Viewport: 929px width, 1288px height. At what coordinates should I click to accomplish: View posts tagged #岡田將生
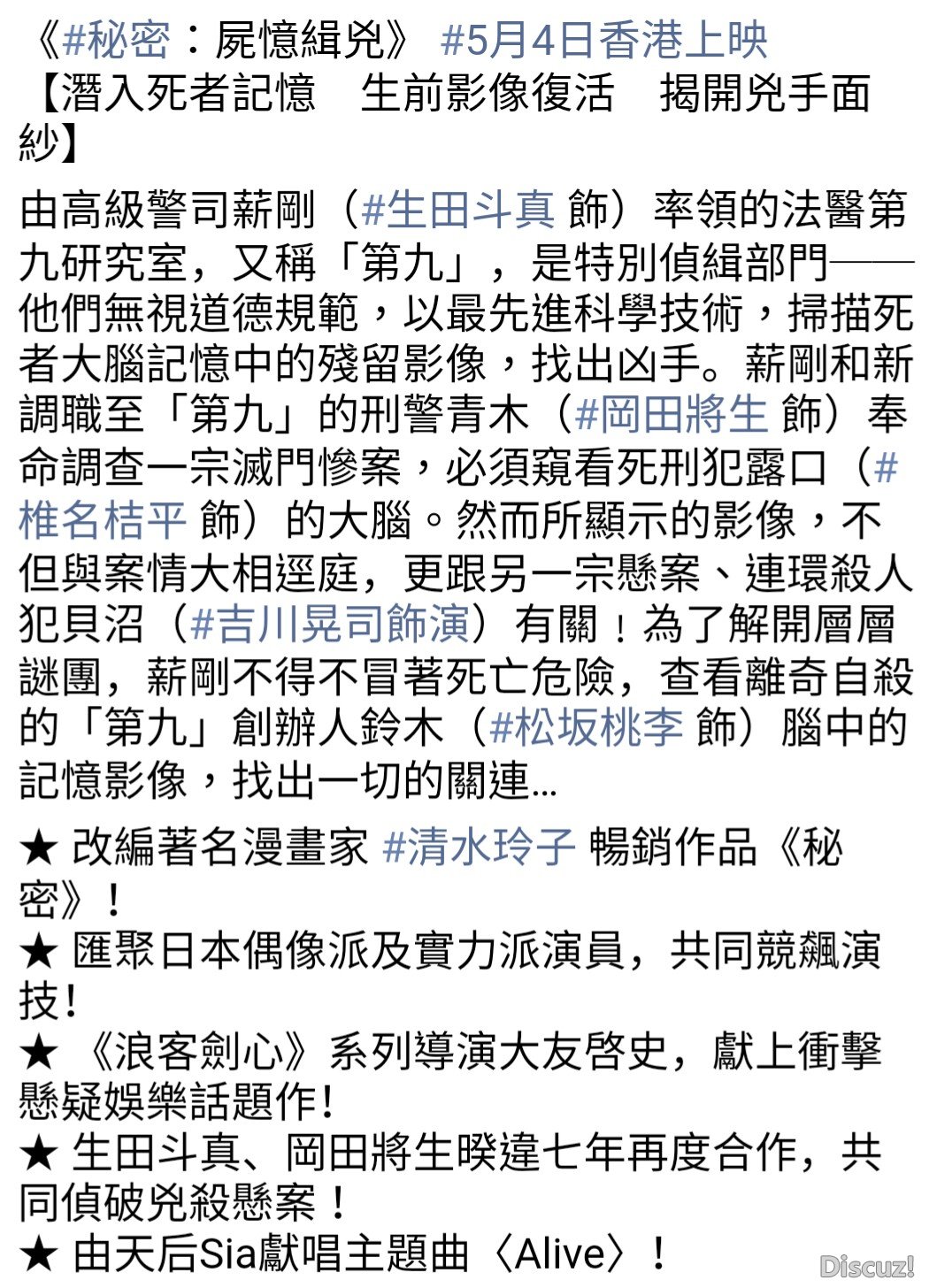pyautogui.click(x=671, y=415)
